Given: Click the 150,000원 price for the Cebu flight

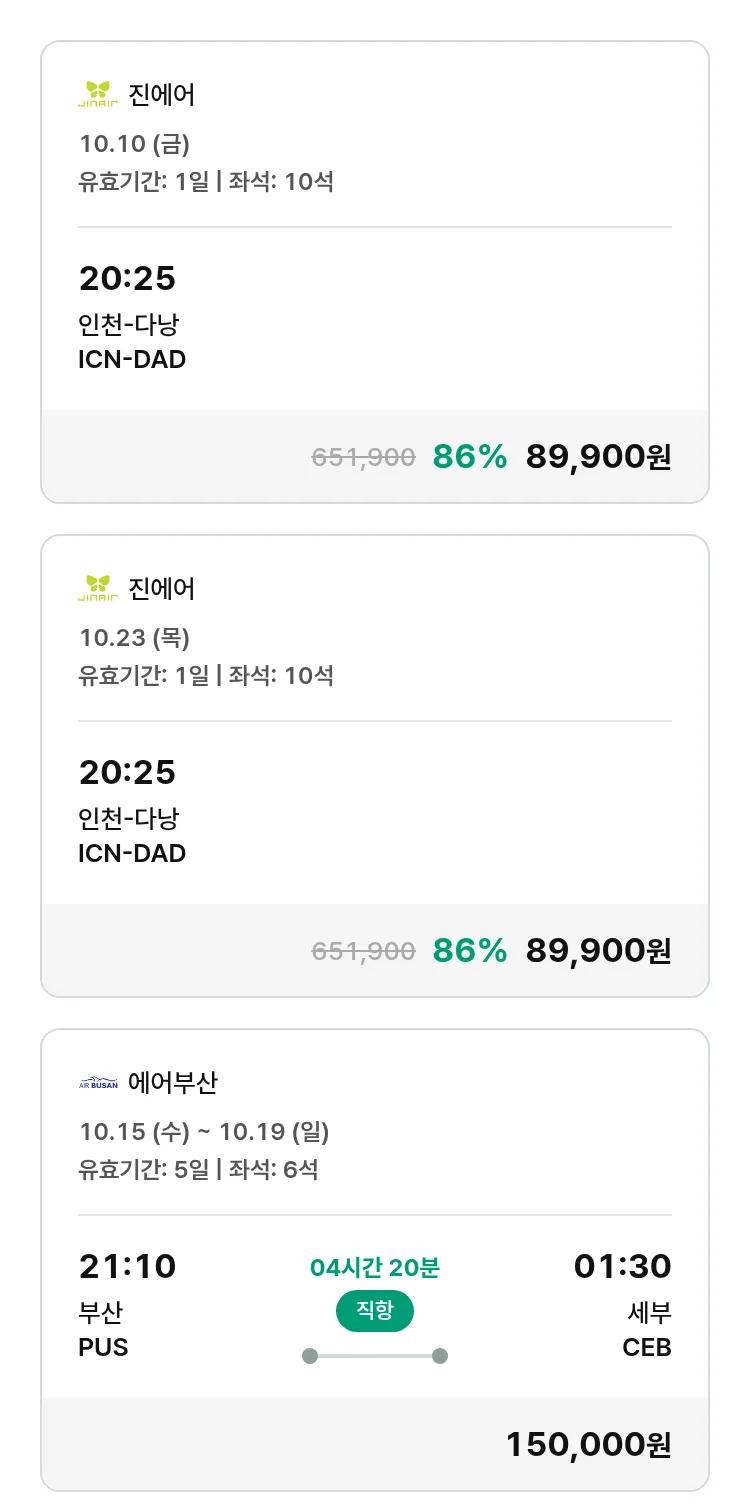Looking at the screenshot, I should point(588,1444).
